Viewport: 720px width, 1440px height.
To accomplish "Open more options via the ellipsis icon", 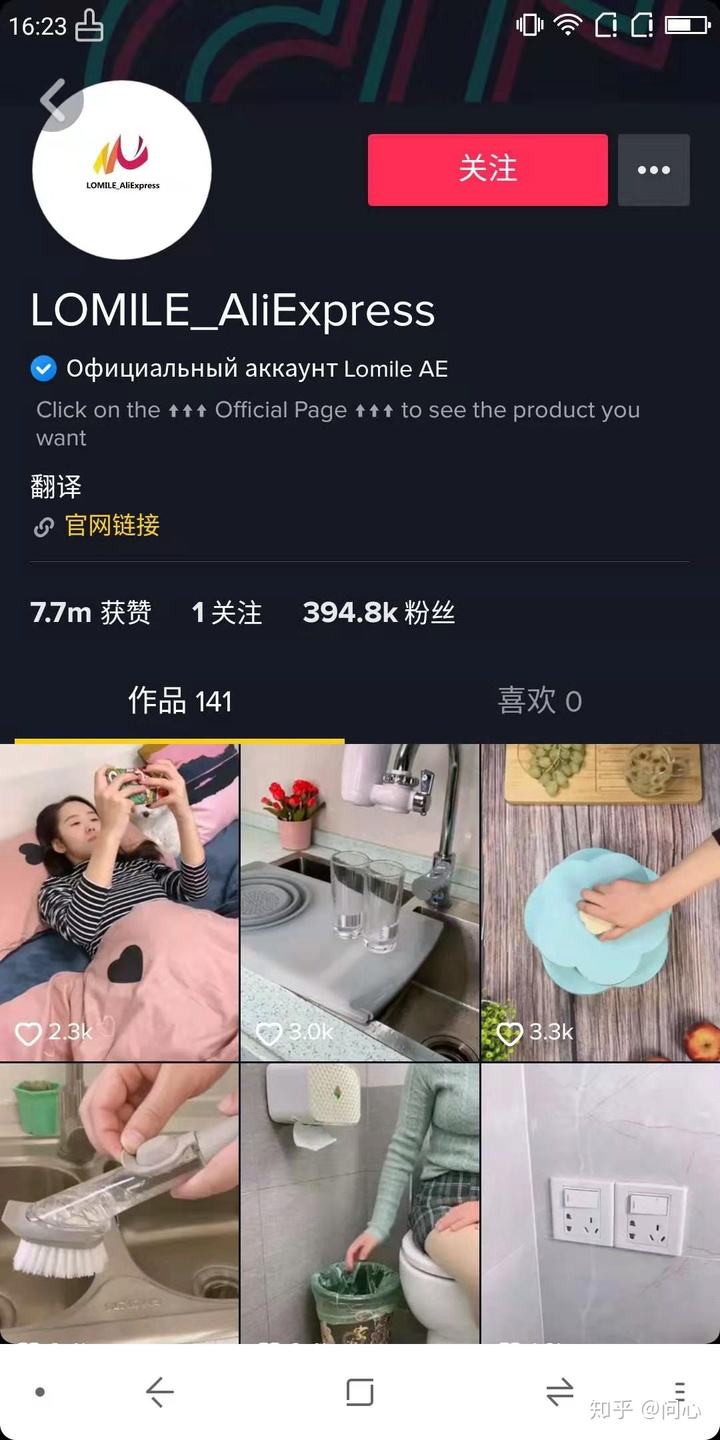I will point(654,170).
